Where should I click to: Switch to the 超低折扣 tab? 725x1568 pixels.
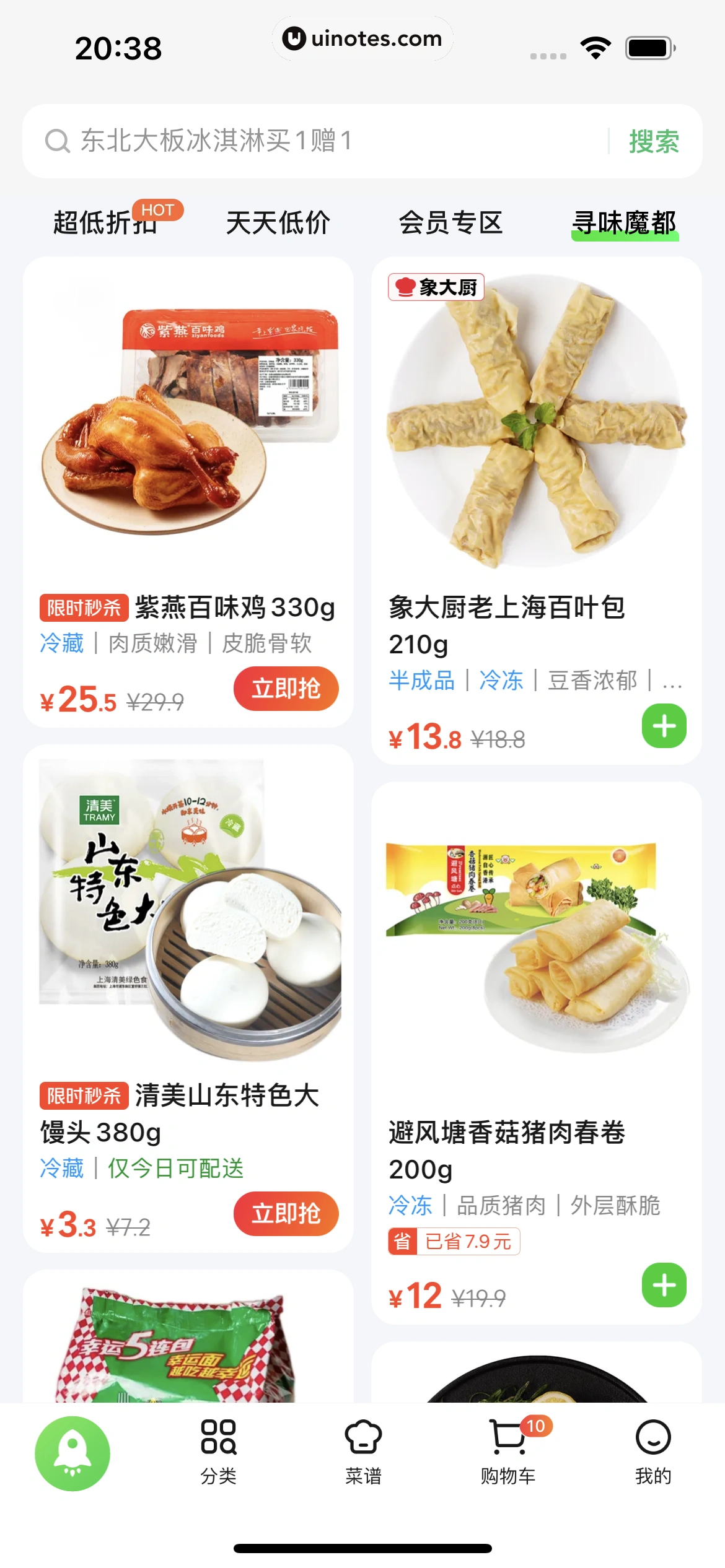tap(105, 223)
